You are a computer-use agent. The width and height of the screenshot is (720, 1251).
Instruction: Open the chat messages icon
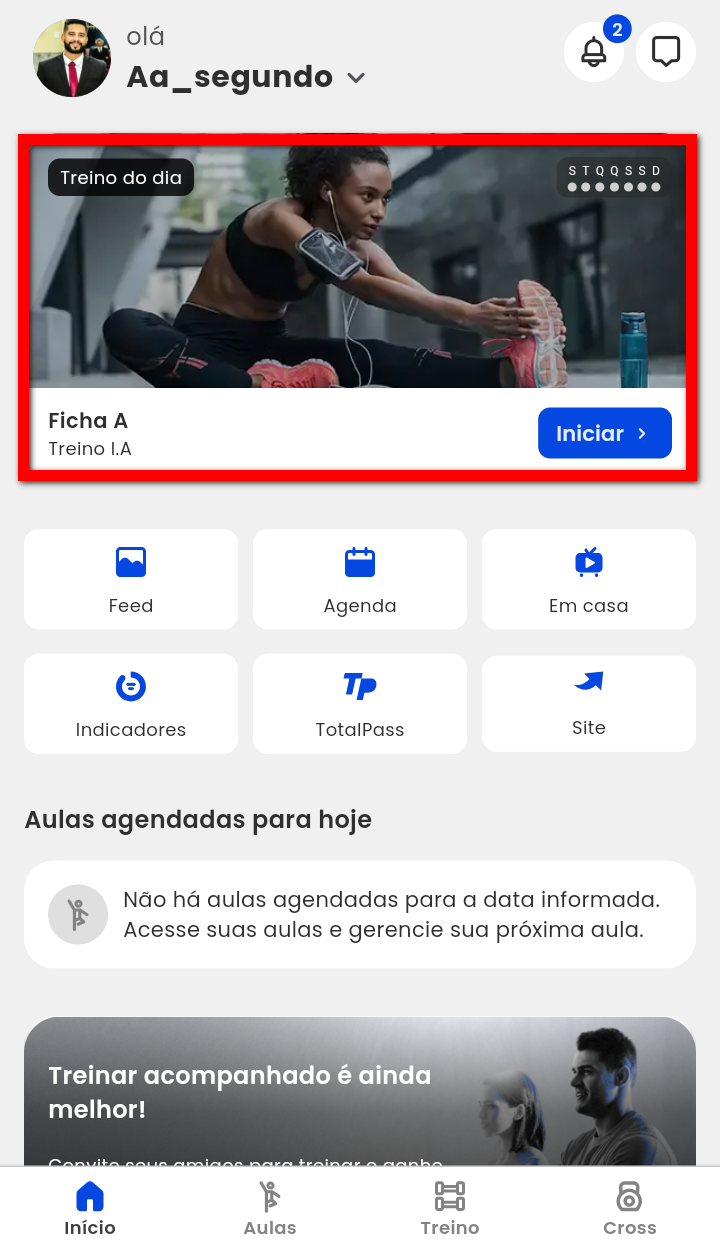[666, 52]
